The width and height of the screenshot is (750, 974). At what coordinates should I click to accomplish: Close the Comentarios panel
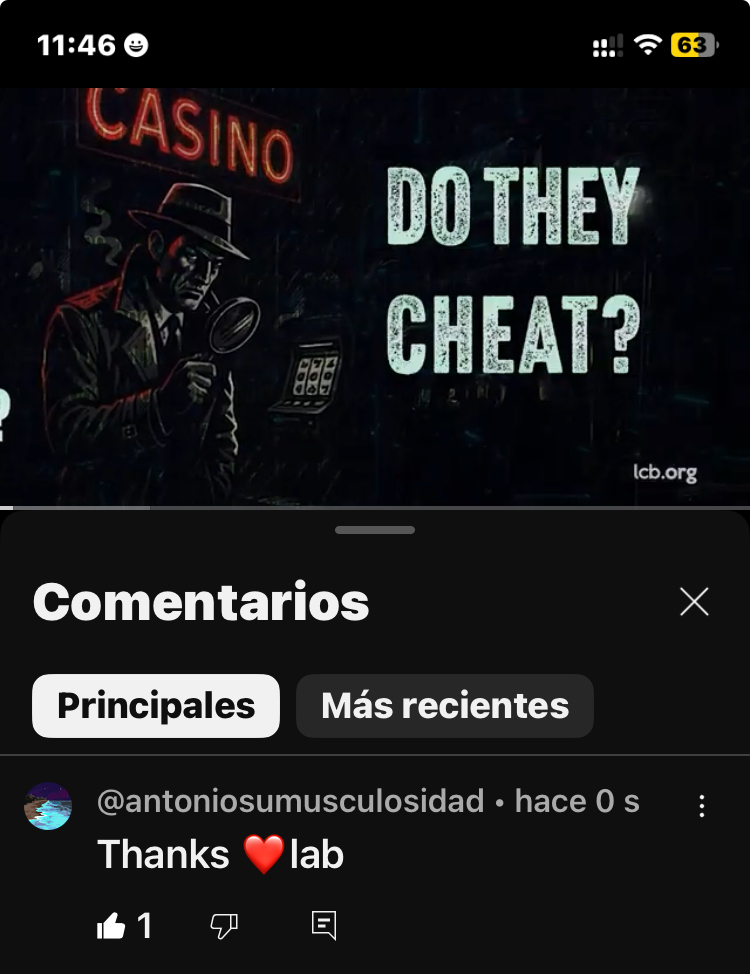tap(693, 601)
